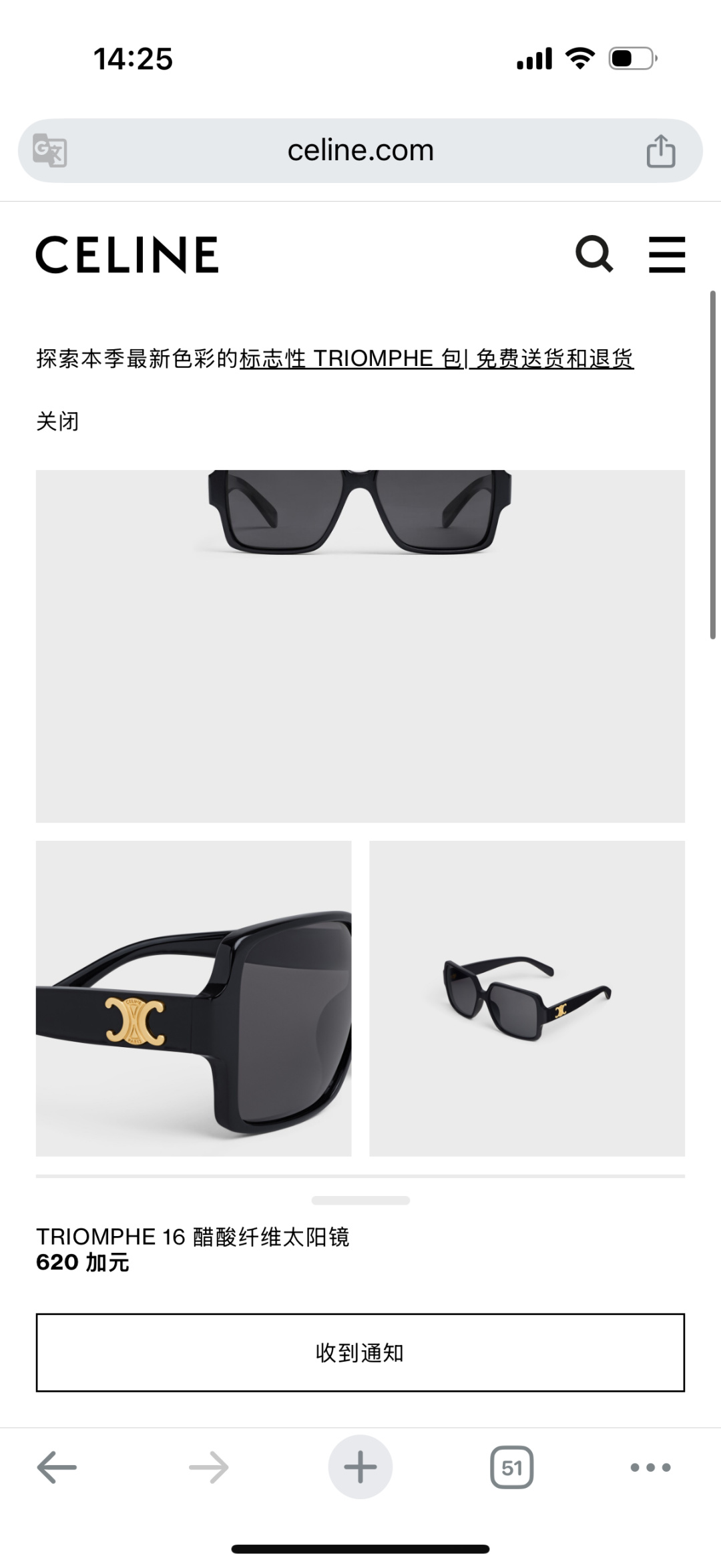
Task: Go back to the previous page
Action: [57, 1467]
